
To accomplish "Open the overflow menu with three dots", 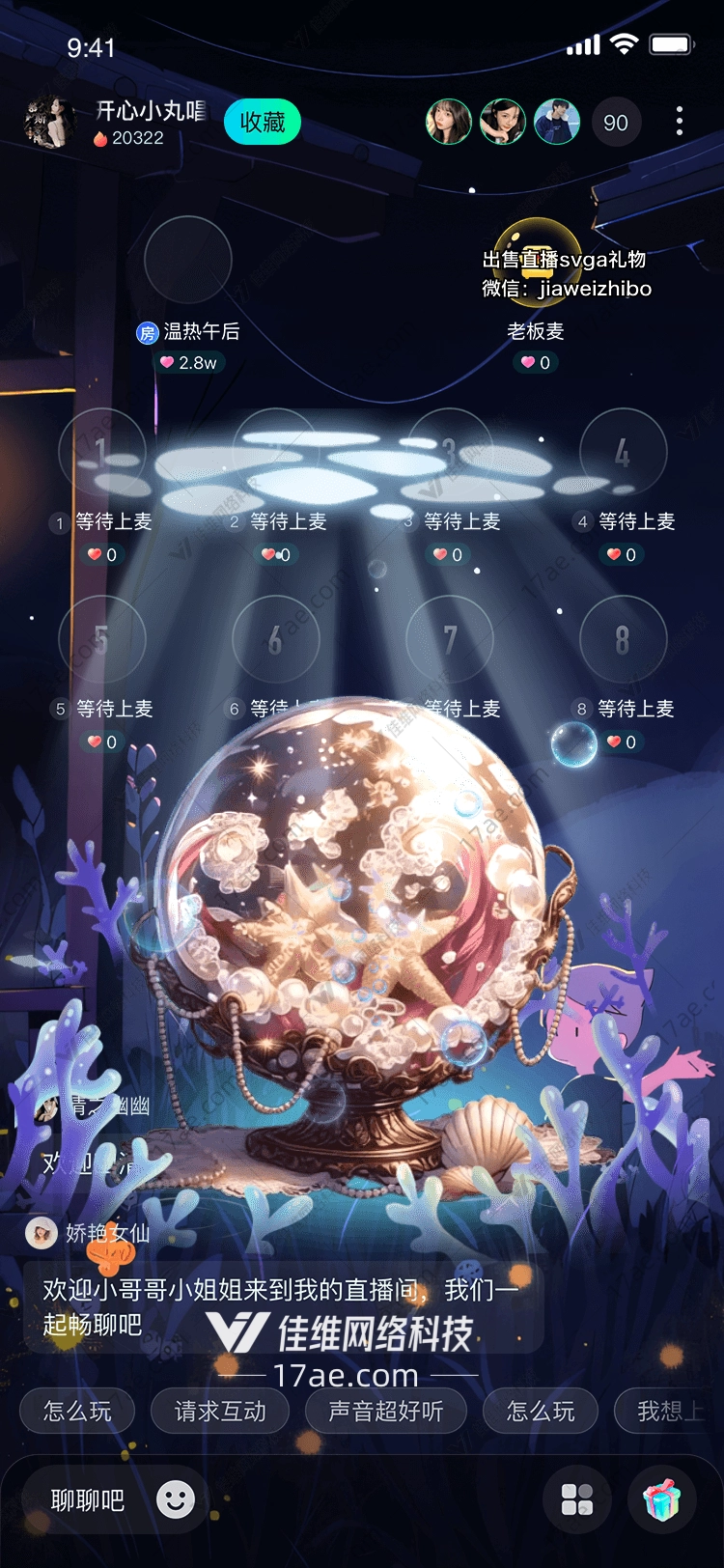I will (x=680, y=122).
